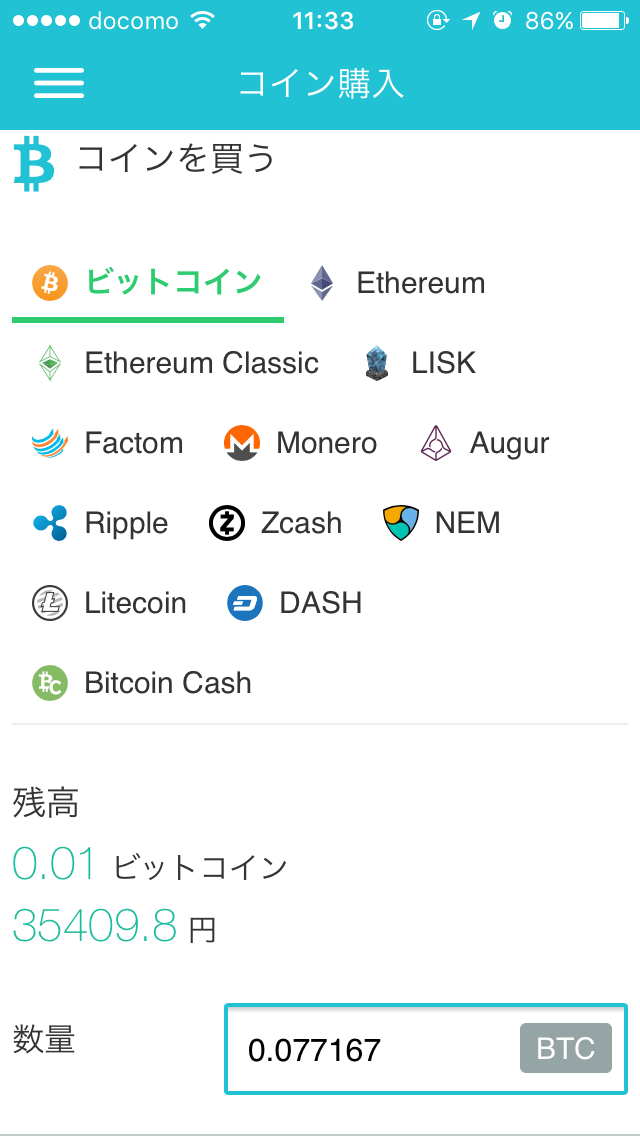Select the ビットコイン tab
This screenshot has height=1136, width=640.
[x=148, y=283]
